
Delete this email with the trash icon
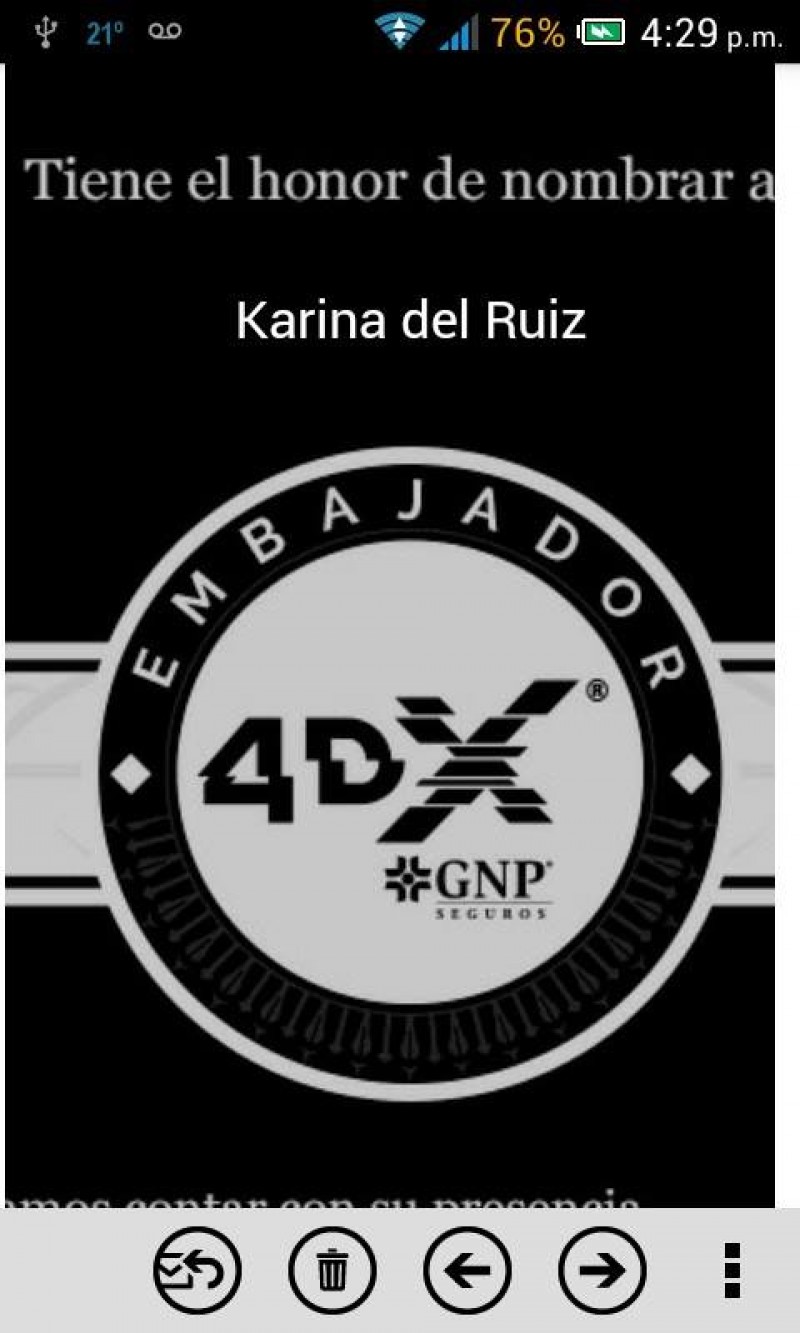[x=332, y=1270]
